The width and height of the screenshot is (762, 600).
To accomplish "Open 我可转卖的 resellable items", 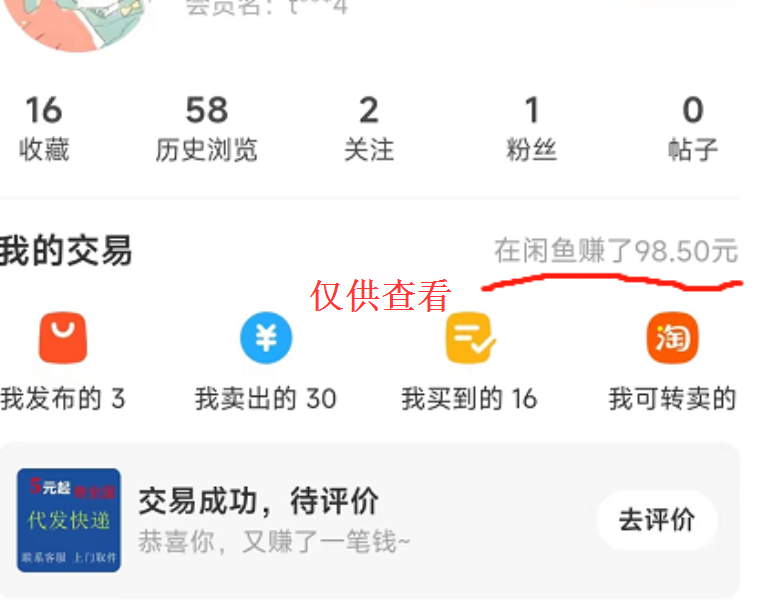I will [x=672, y=362].
